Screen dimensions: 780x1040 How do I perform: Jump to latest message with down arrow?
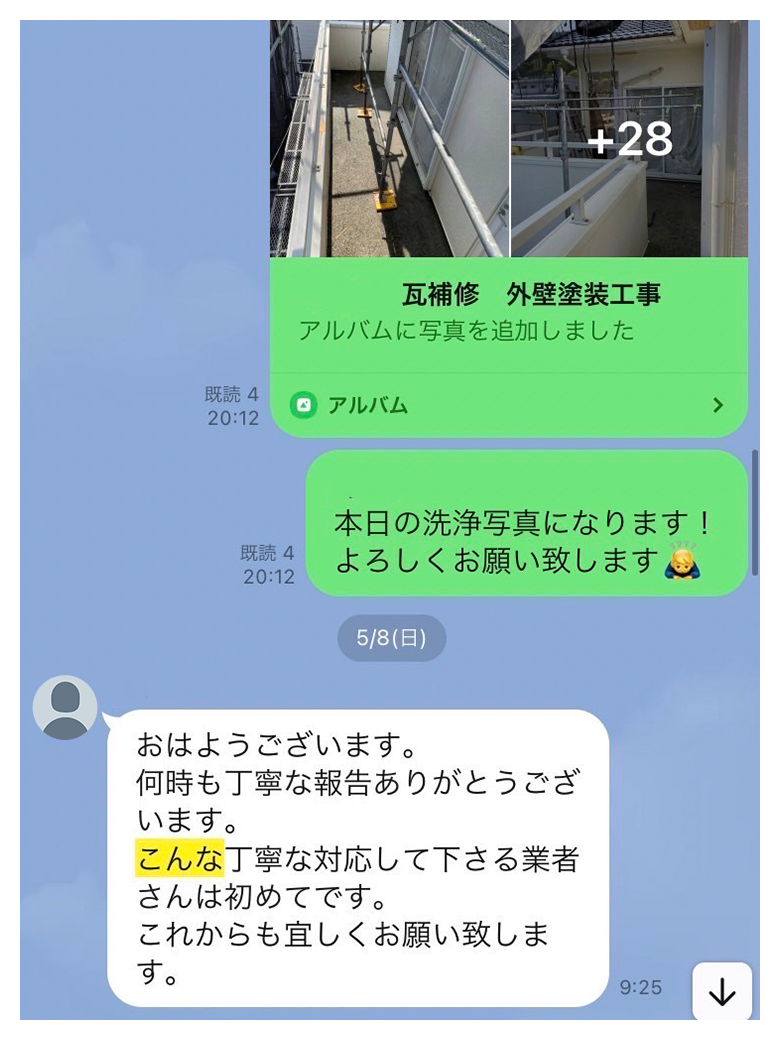pyautogui.click(x=721, y=992)
